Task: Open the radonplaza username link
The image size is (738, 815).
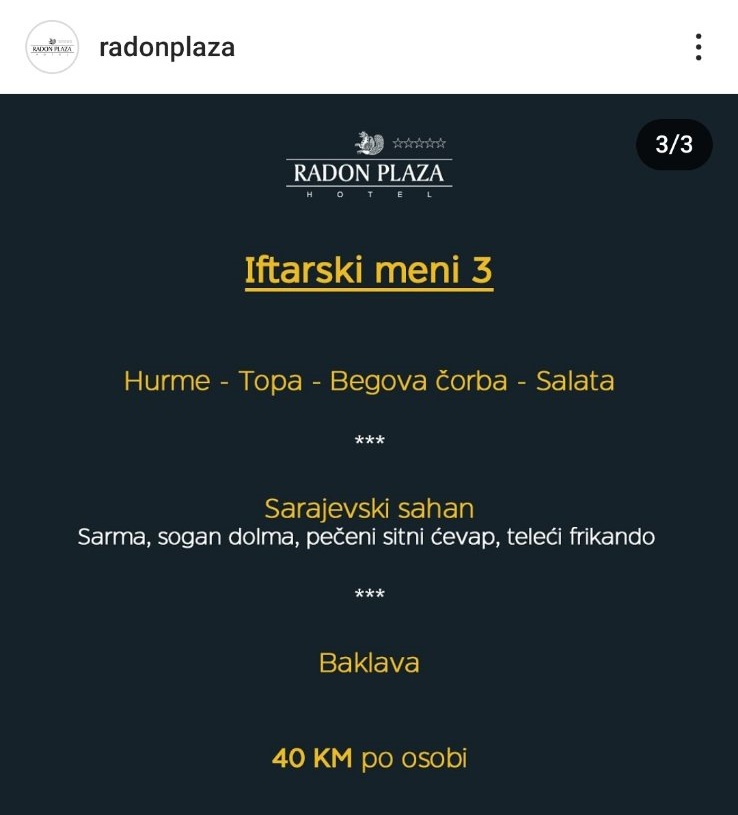Action: [x=167, y=47]
